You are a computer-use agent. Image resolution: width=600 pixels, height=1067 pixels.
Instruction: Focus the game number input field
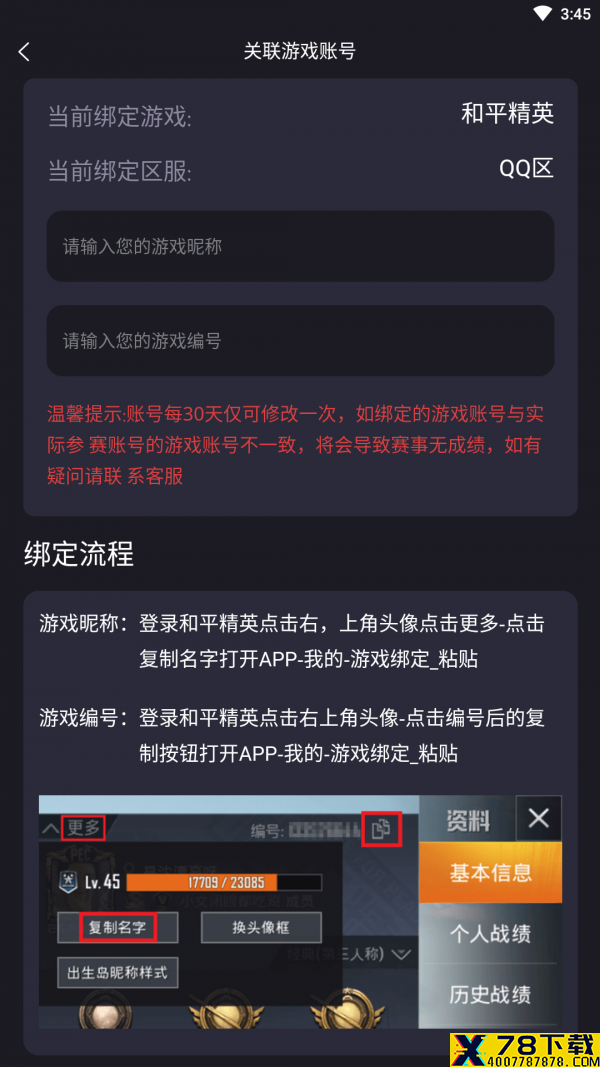pyautogui.click(x=300, y=340)
